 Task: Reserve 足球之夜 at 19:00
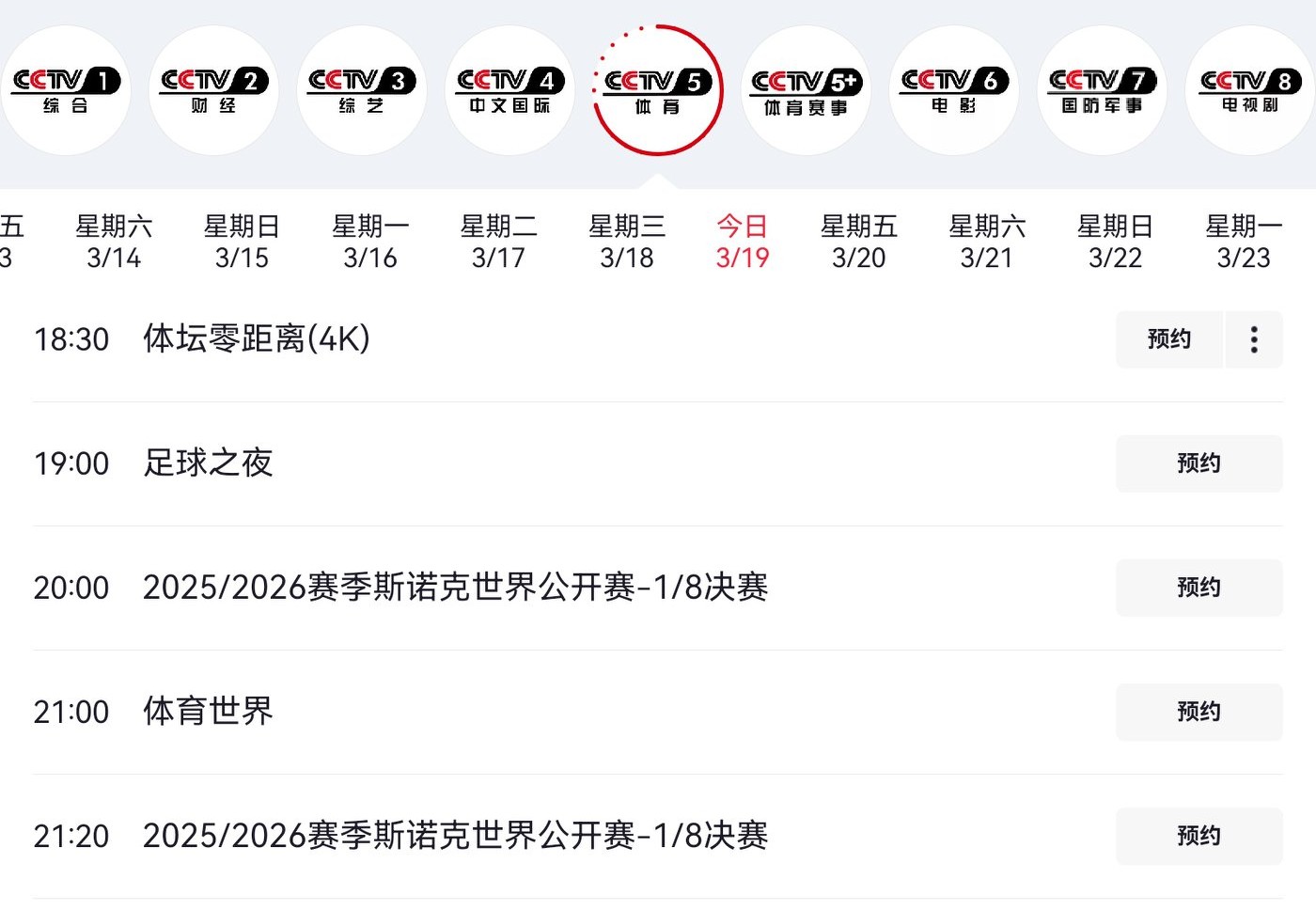(x=1198, y=463)
